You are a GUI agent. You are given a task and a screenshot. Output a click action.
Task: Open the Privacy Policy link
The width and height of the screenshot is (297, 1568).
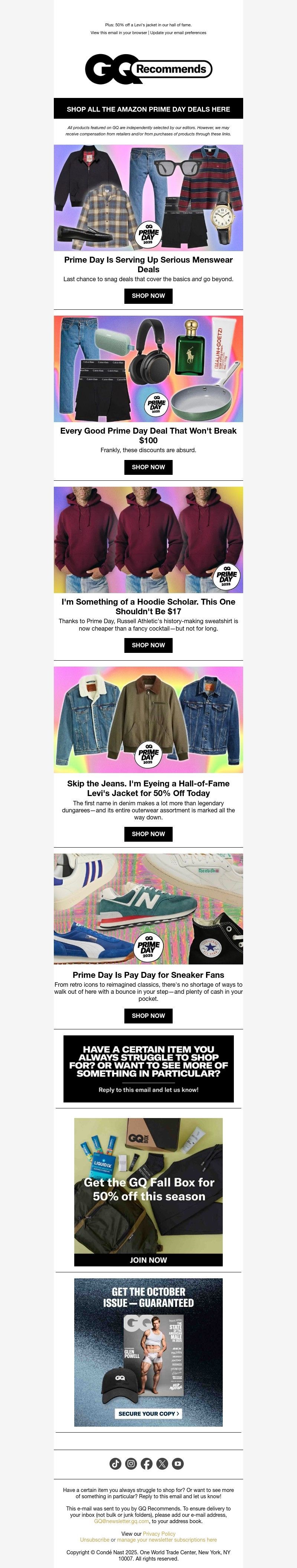pyautogui.click(x=159, y=1534)
